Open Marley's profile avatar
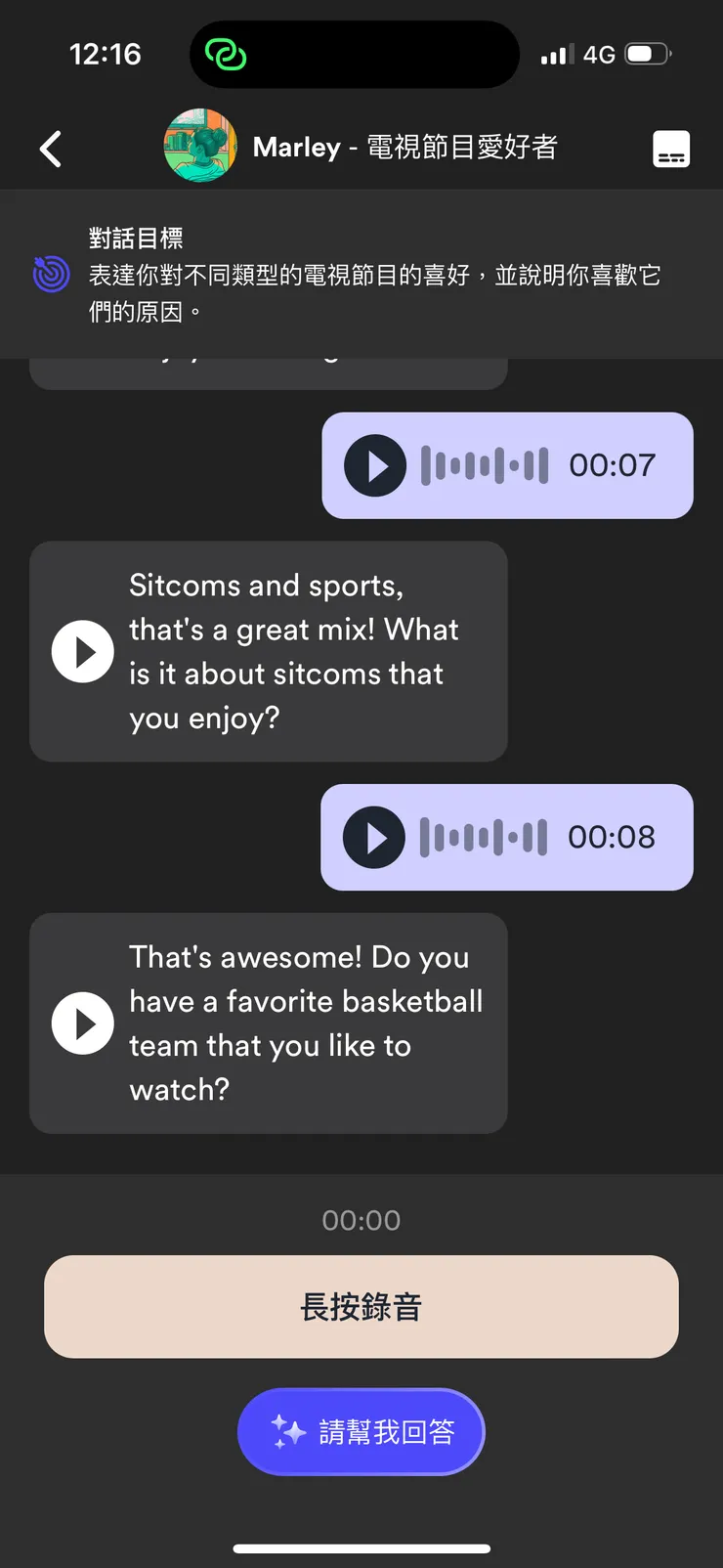The height and width of the screenshot is (1568, 723). coord(200,146)
